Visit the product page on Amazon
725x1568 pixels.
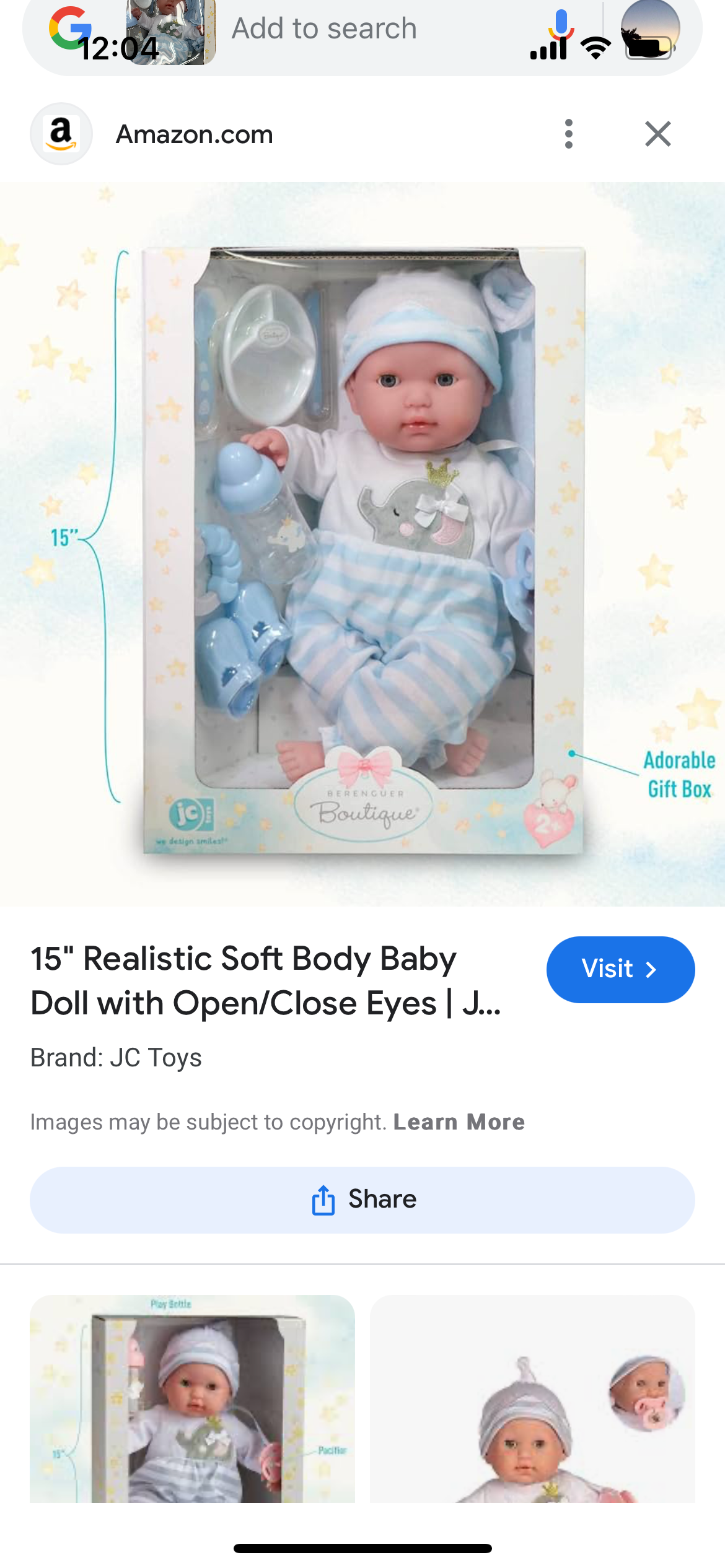click(620, 969)
